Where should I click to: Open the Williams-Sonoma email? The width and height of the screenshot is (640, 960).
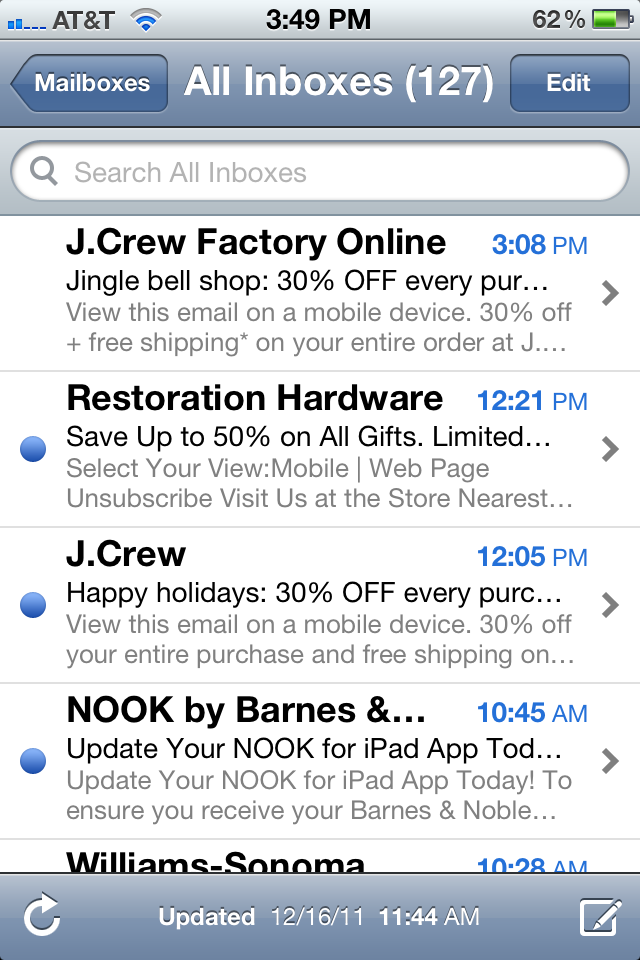320,858
